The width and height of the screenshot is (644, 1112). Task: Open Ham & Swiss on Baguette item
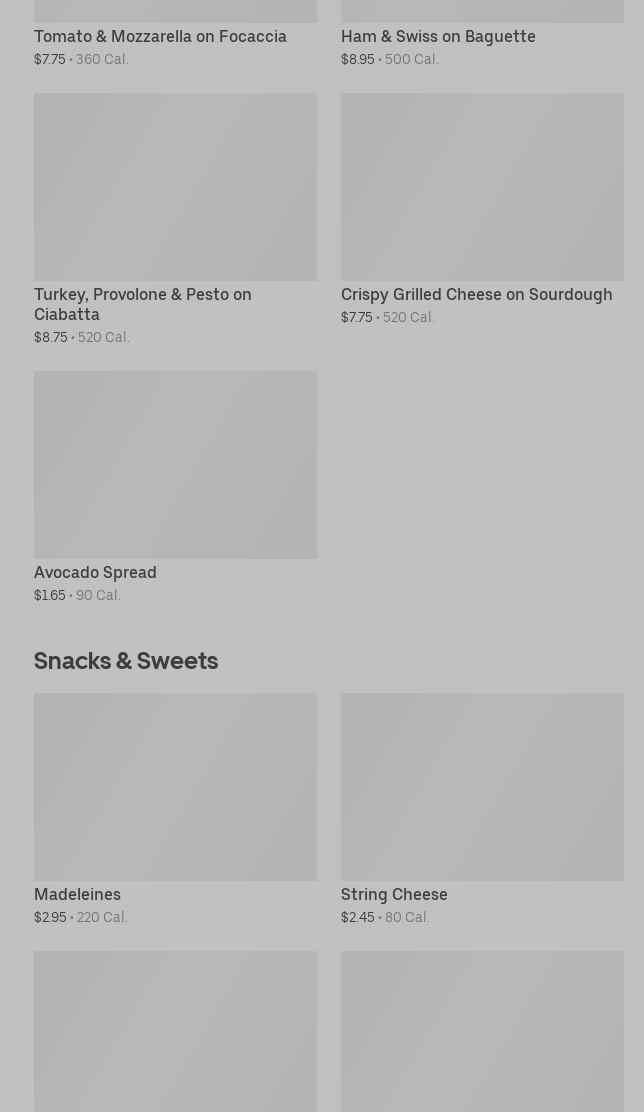(438, 37)
